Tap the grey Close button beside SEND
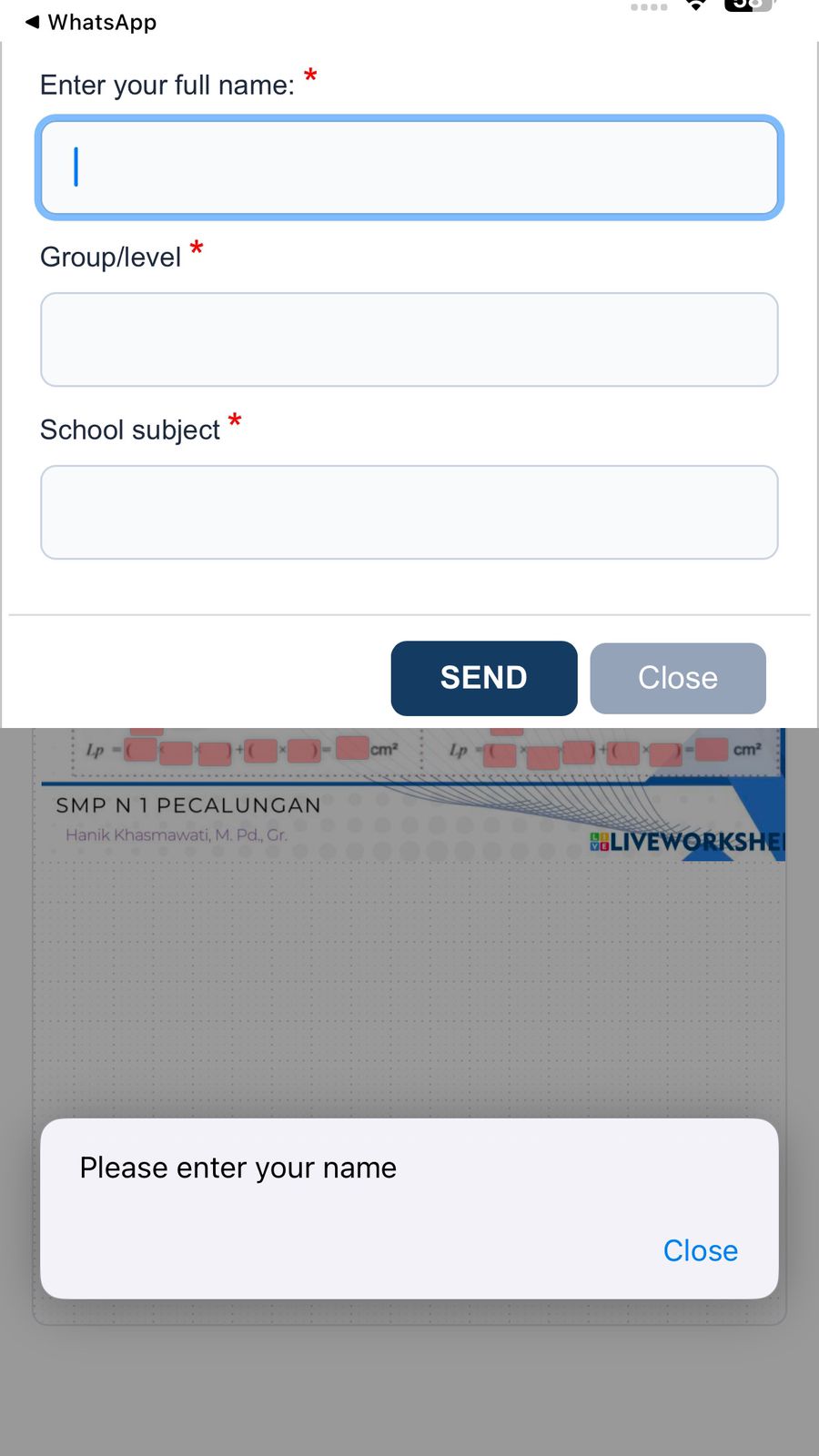 678,678
